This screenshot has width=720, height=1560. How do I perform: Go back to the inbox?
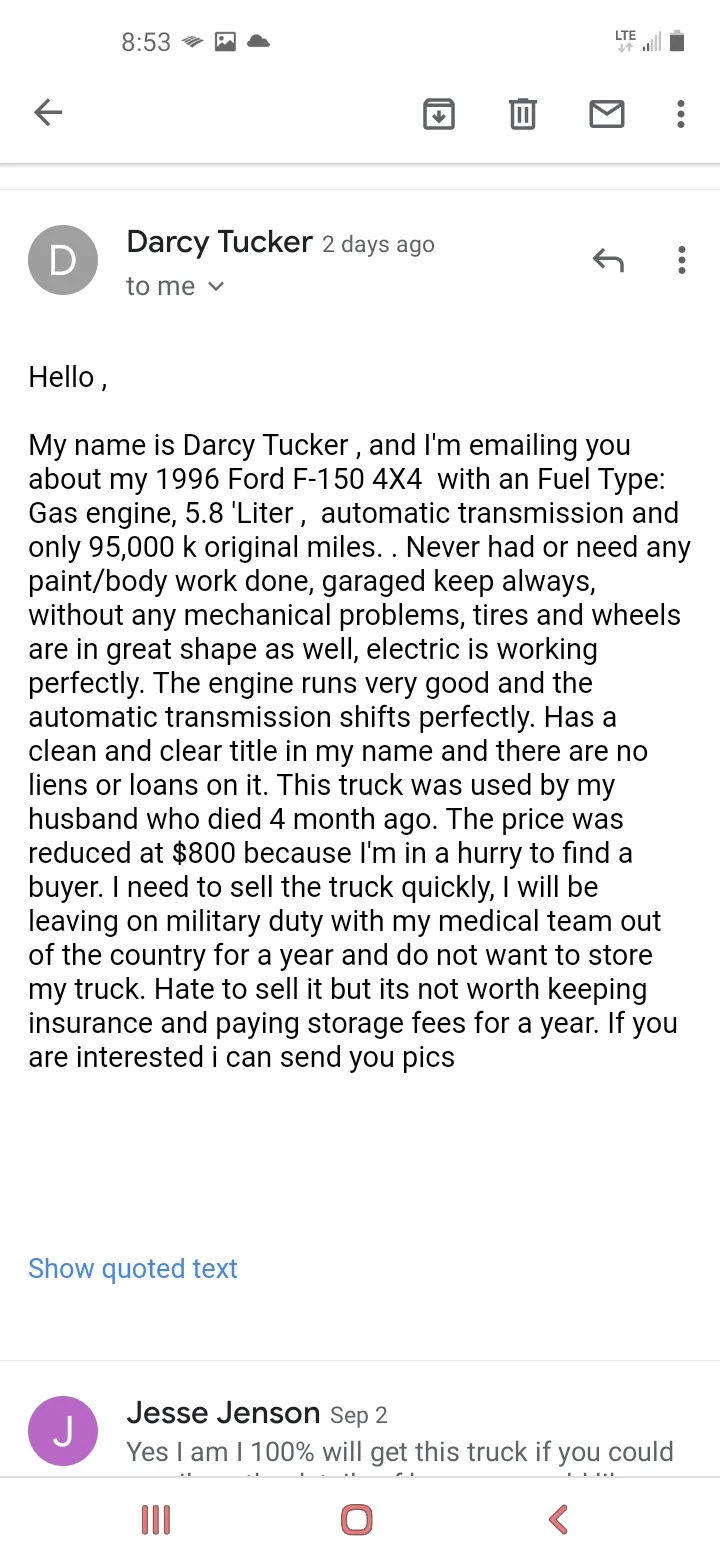pos(48,113)
